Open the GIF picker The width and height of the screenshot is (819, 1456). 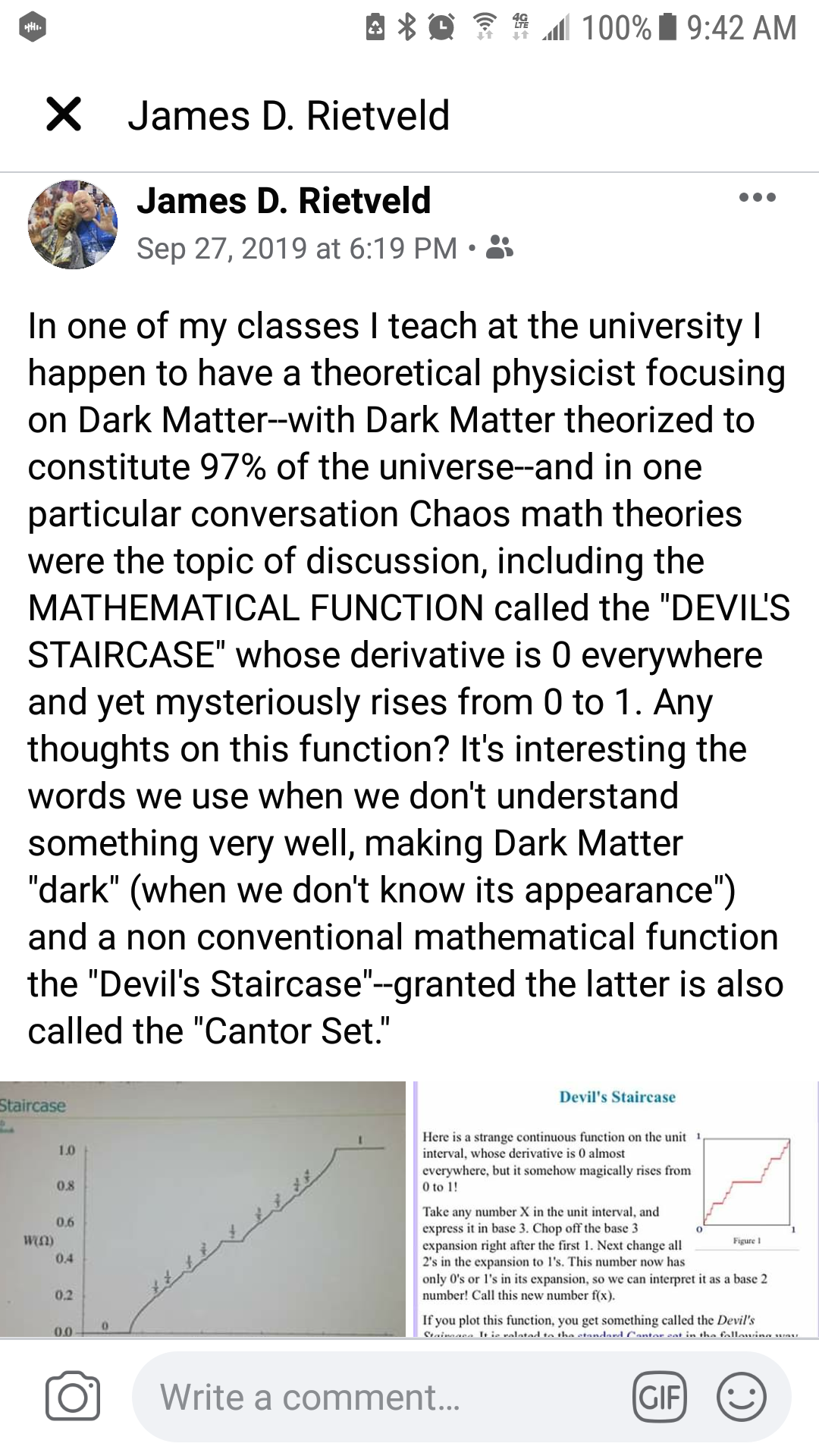(659, 1397)
